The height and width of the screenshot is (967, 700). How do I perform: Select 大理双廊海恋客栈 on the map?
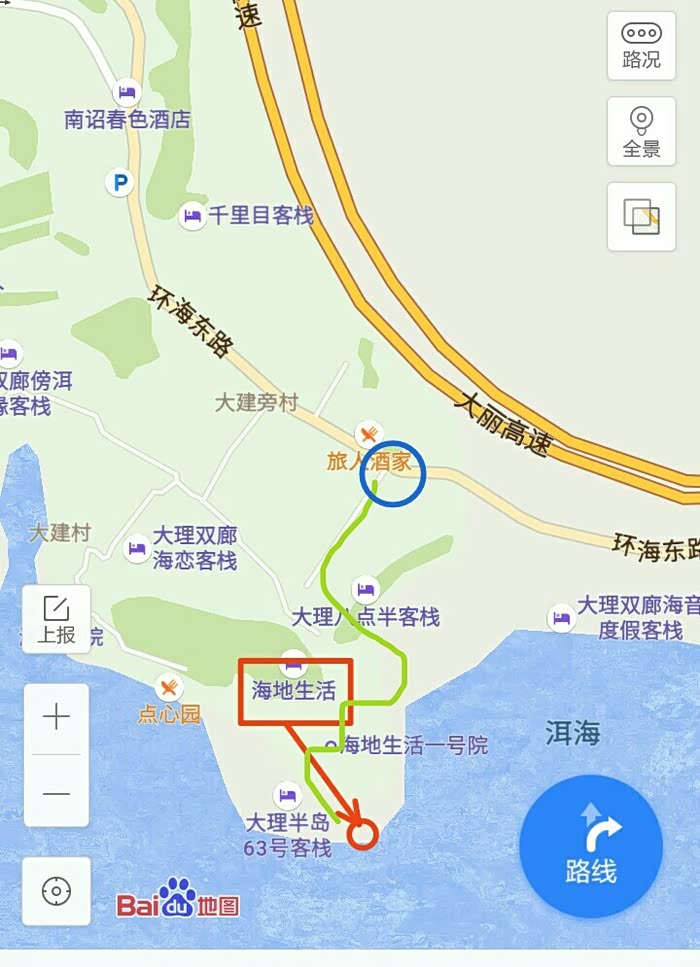(x=137, y=548)
